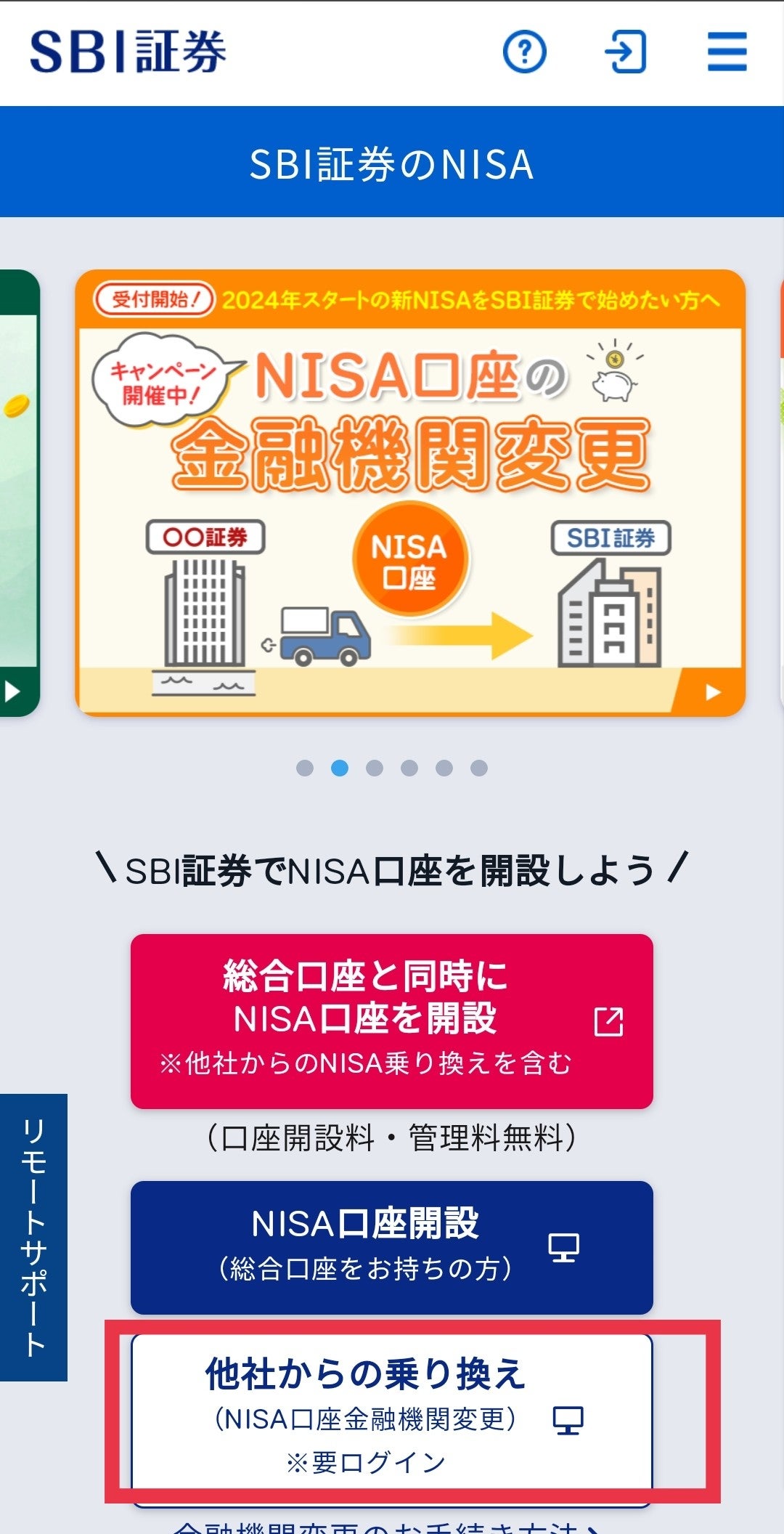Viewport: 784px width, 1534px height.
Task: Open the リモートサポート side tab
Action: pos(33,1236)
